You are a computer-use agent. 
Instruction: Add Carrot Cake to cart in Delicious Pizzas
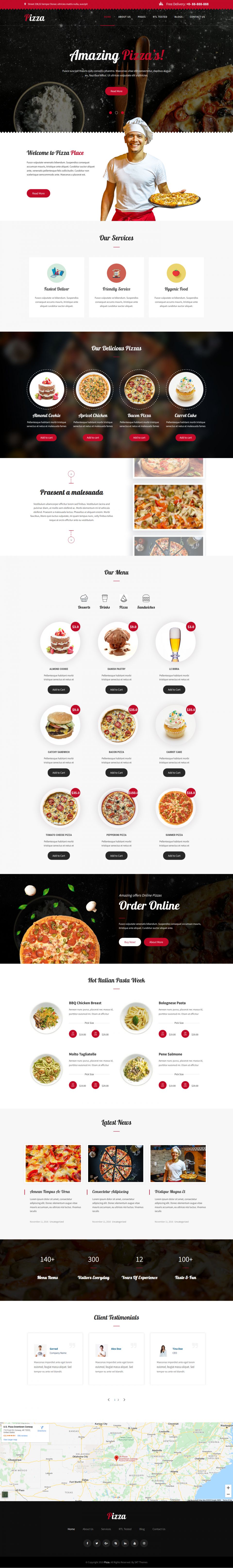click(x=185, y=438)
